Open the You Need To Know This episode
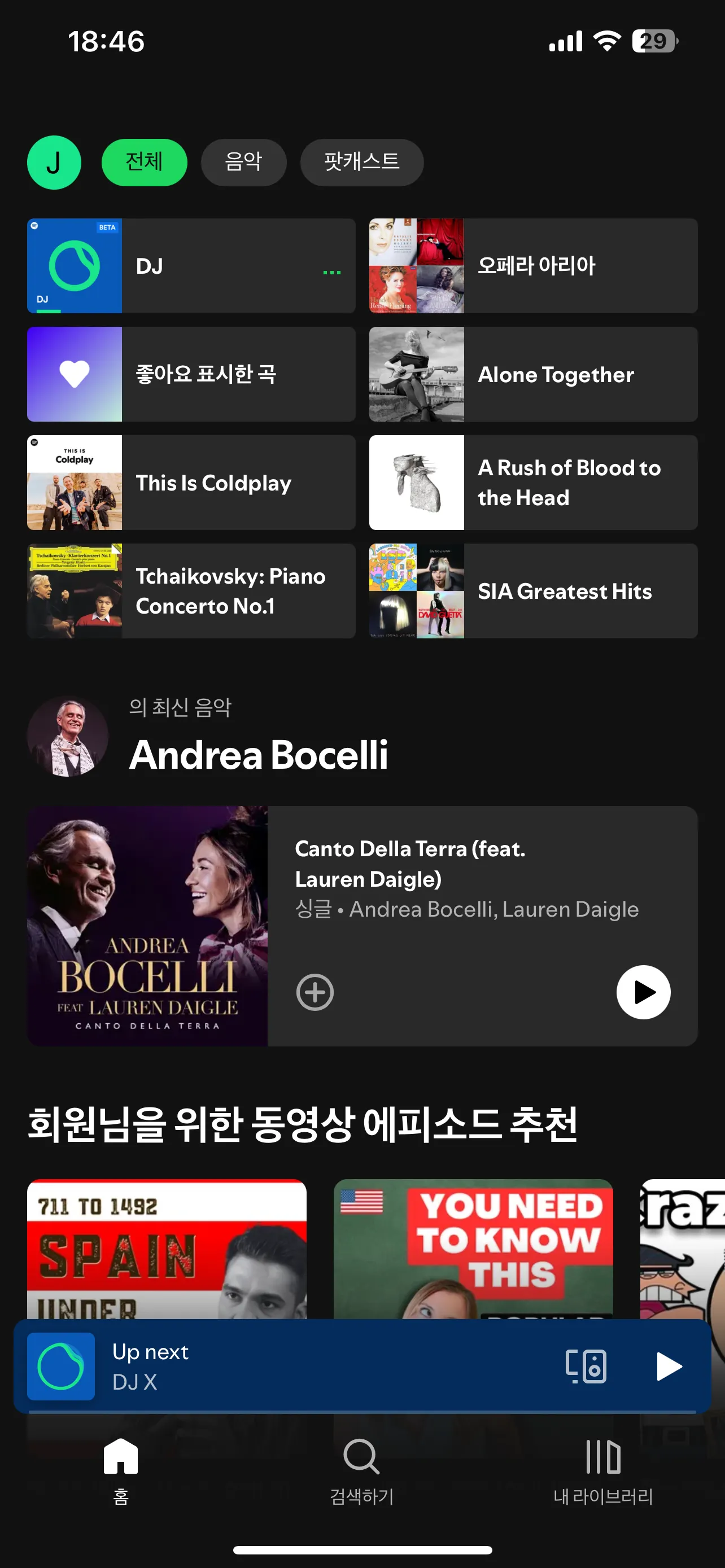725x1568 pixels. click(473, 1248)
